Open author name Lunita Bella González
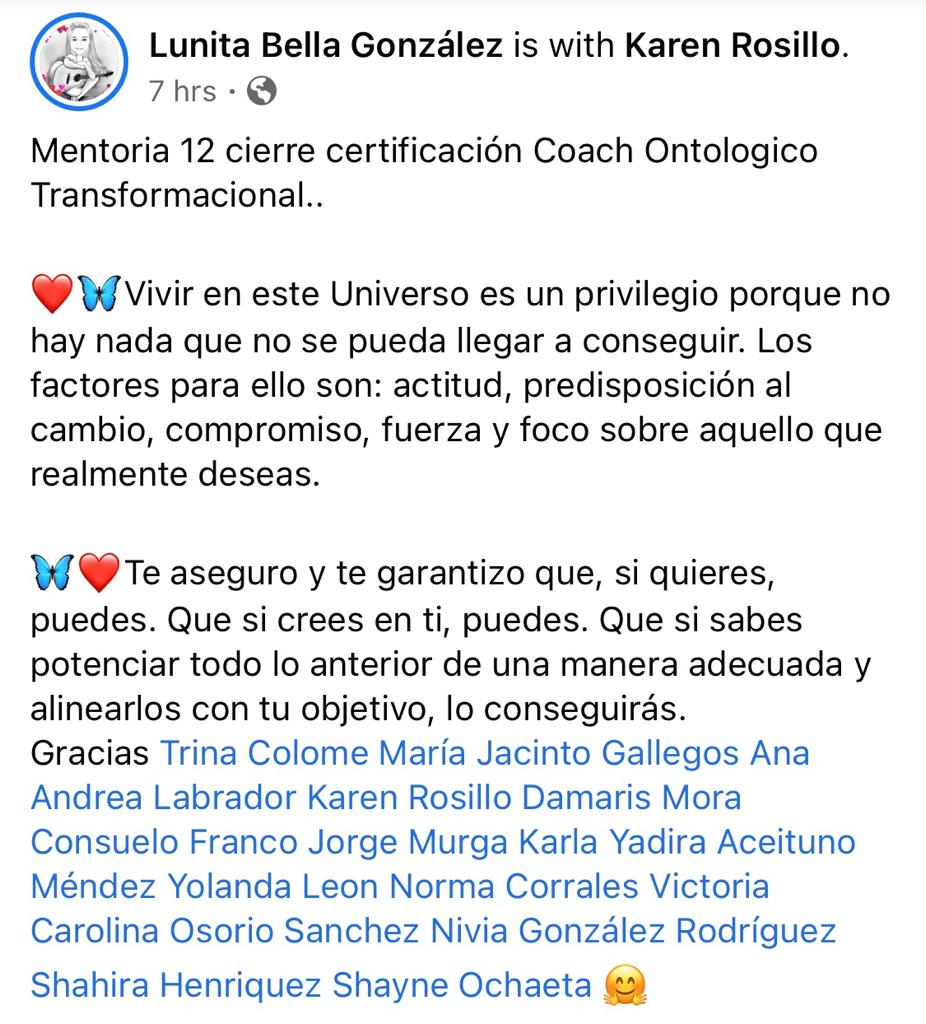 click(x=325, y=45)
